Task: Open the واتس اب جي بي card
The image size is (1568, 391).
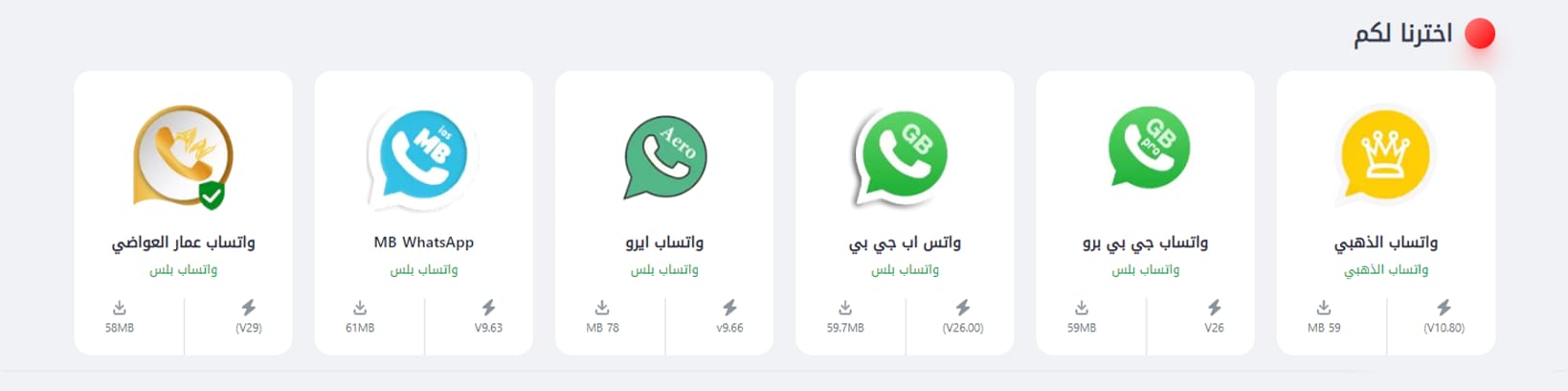Action: point(905,242)
